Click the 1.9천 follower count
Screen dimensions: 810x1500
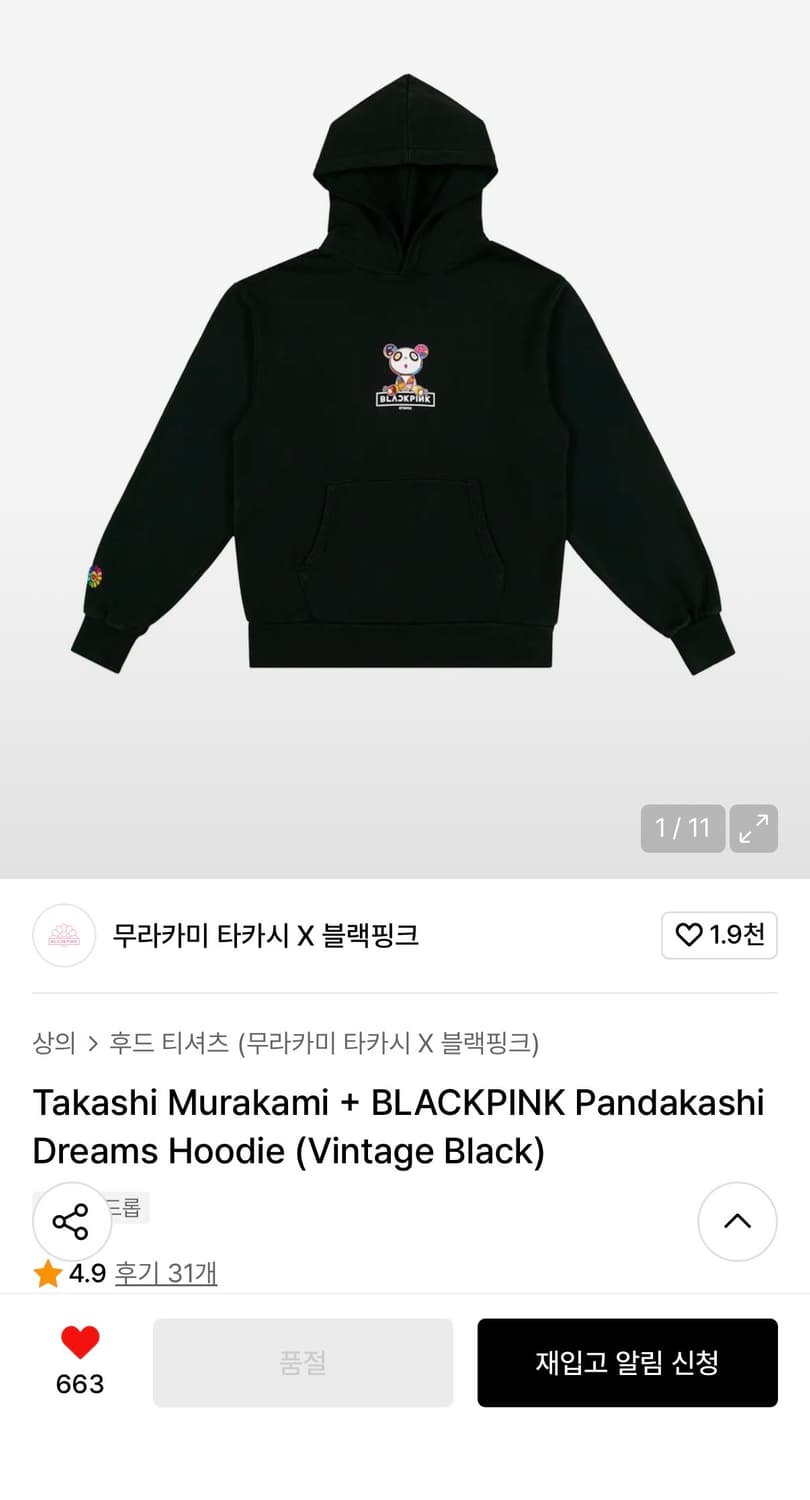[x=731, y=935]
